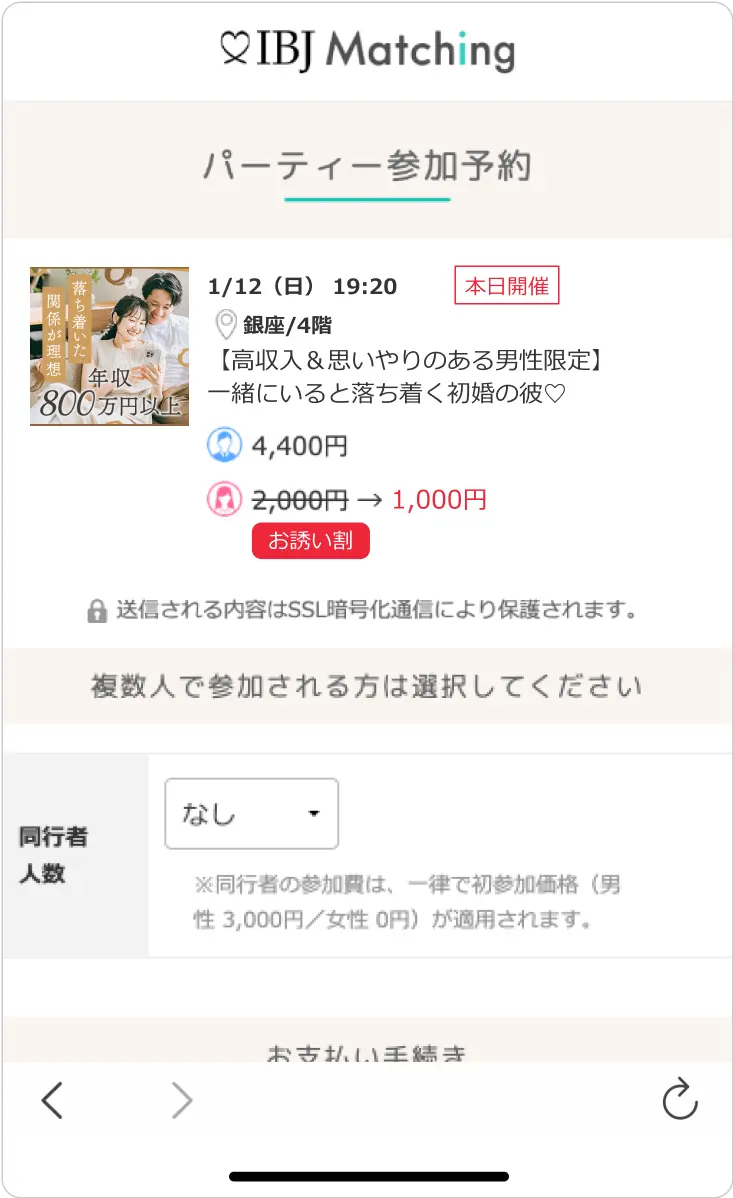Reload the page with the refresh icon

[x=680, y=1101]
